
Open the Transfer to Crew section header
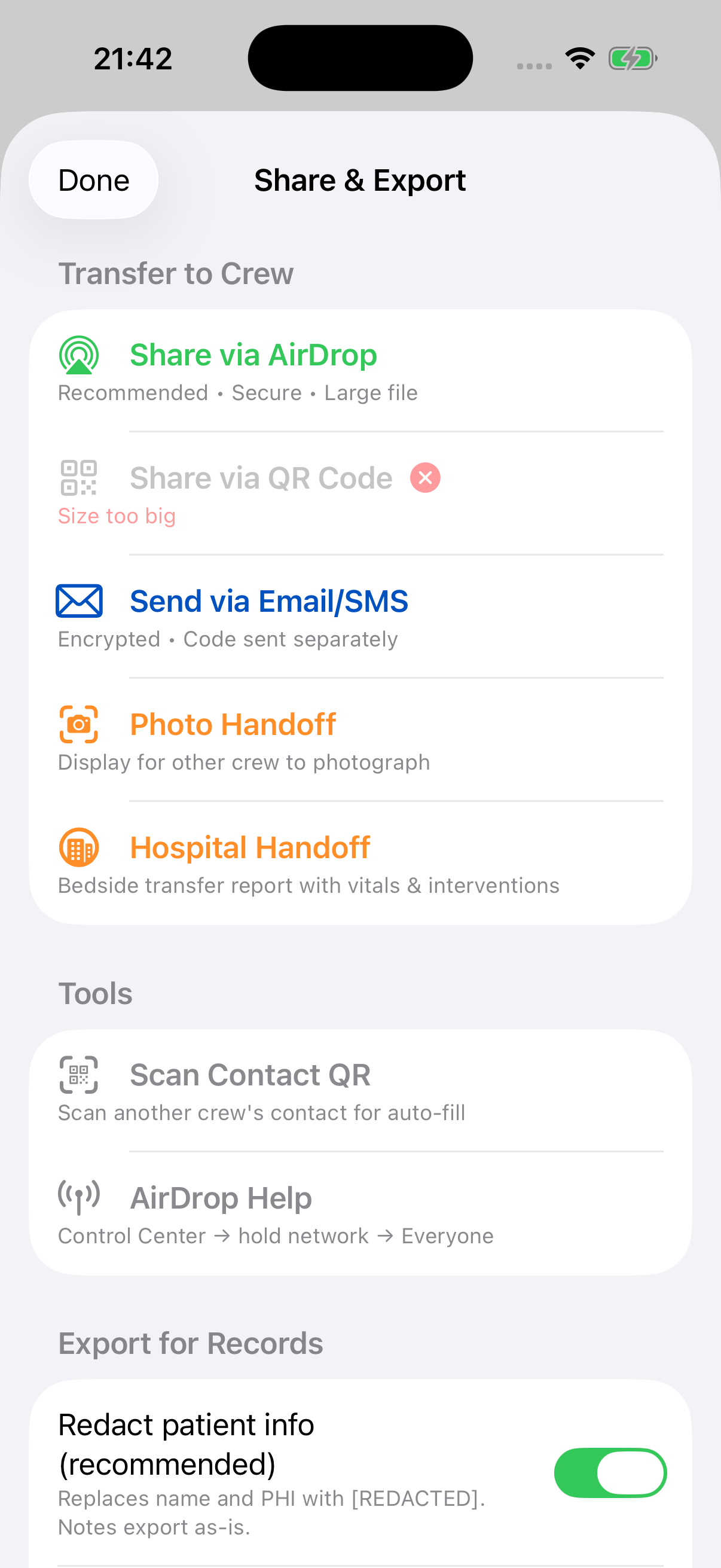176,273
